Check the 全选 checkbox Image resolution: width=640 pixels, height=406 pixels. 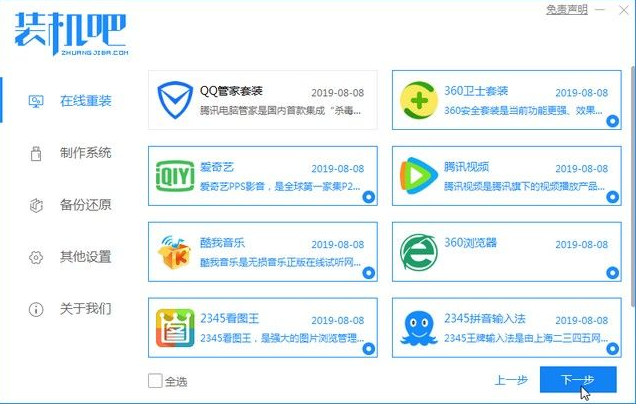pos(154,381)
